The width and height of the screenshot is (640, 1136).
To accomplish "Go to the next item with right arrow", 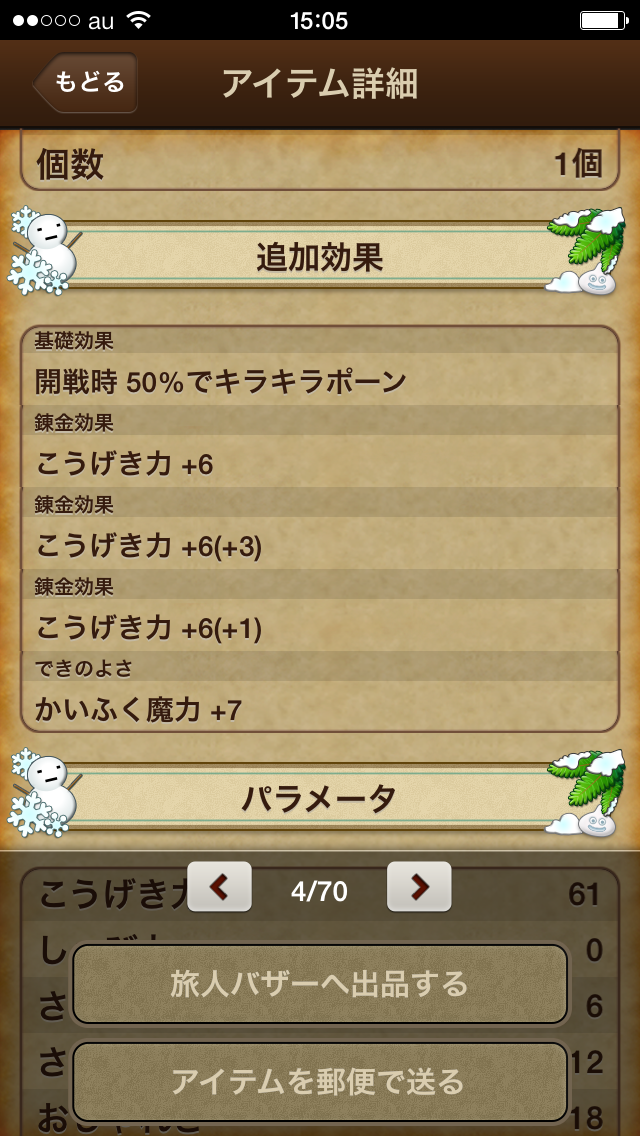I will coord(419,887).
